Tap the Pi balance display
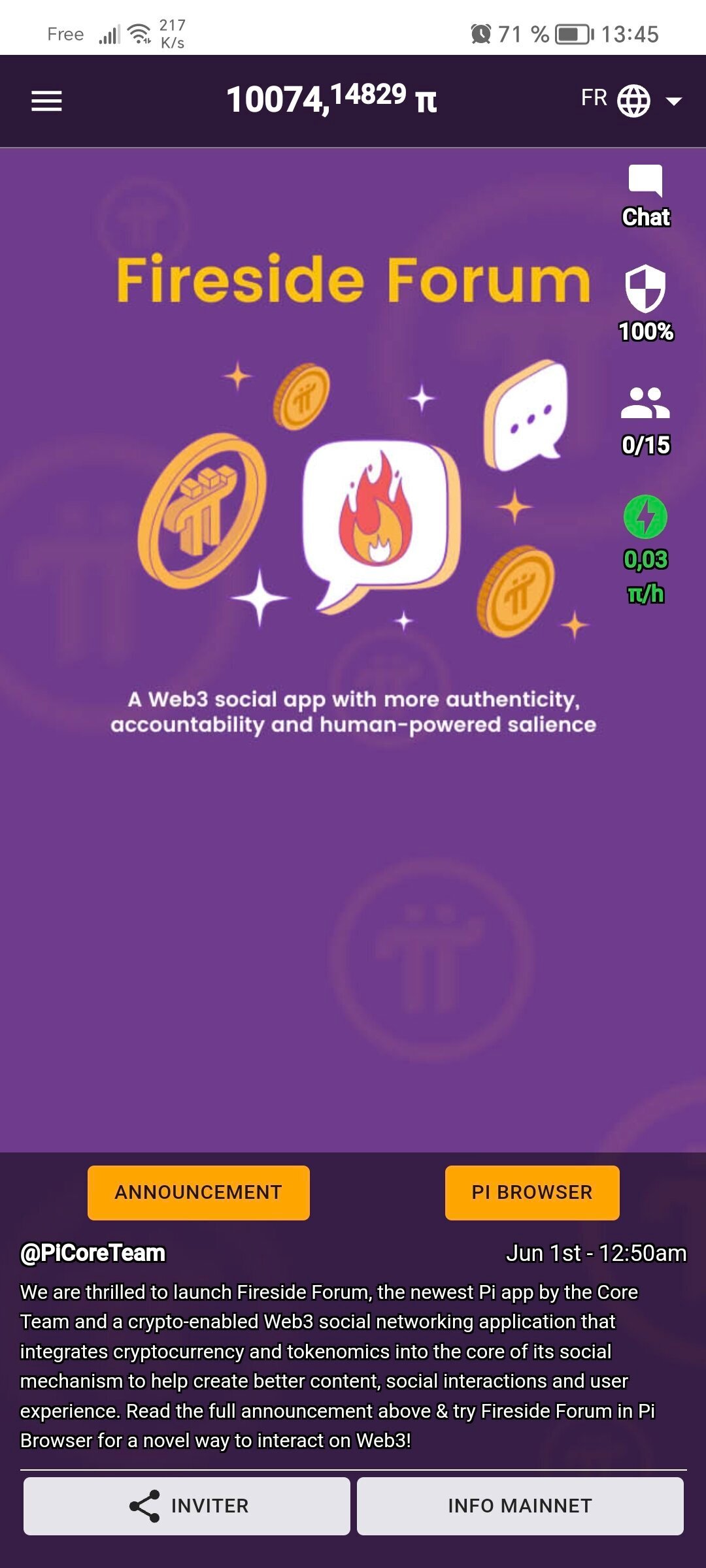This screenshot has width=706, height=1568. [331, 99]
